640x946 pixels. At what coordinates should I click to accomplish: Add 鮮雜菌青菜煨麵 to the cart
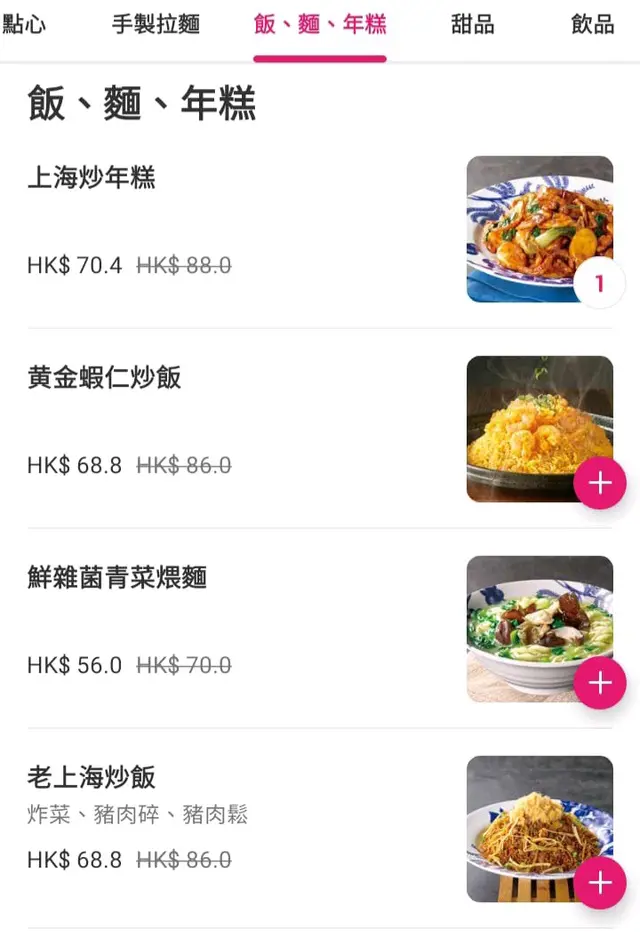[599, 684]
